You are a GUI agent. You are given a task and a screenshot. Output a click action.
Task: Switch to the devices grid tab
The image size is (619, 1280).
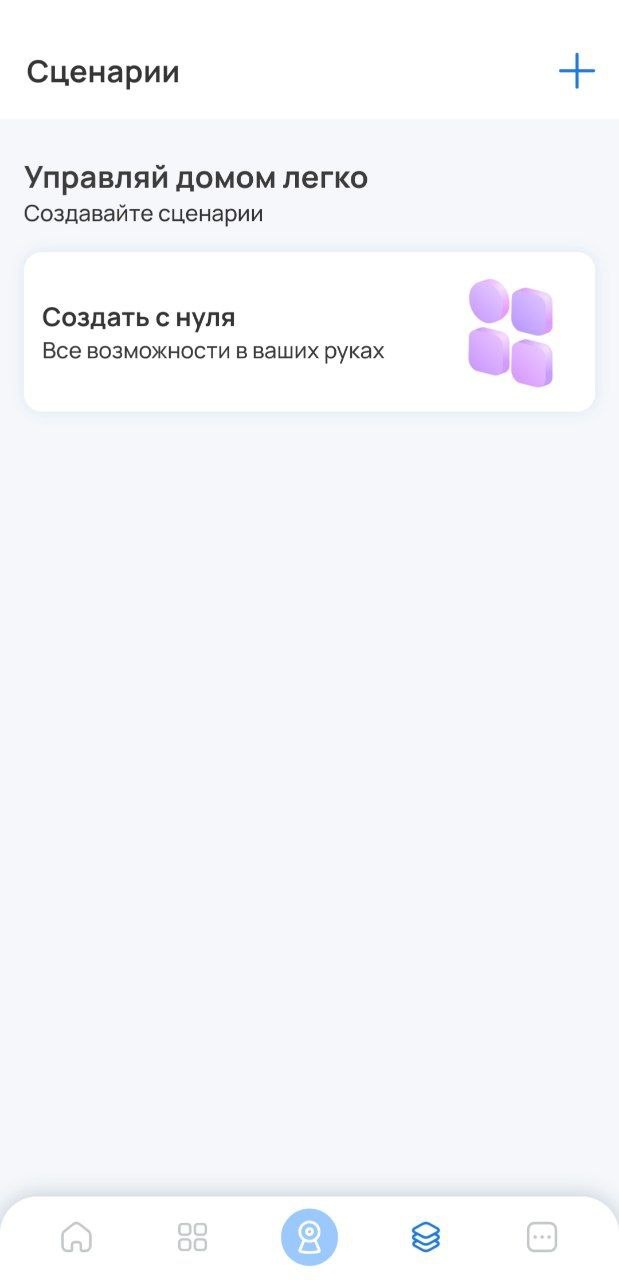[x=192, y=1237]
